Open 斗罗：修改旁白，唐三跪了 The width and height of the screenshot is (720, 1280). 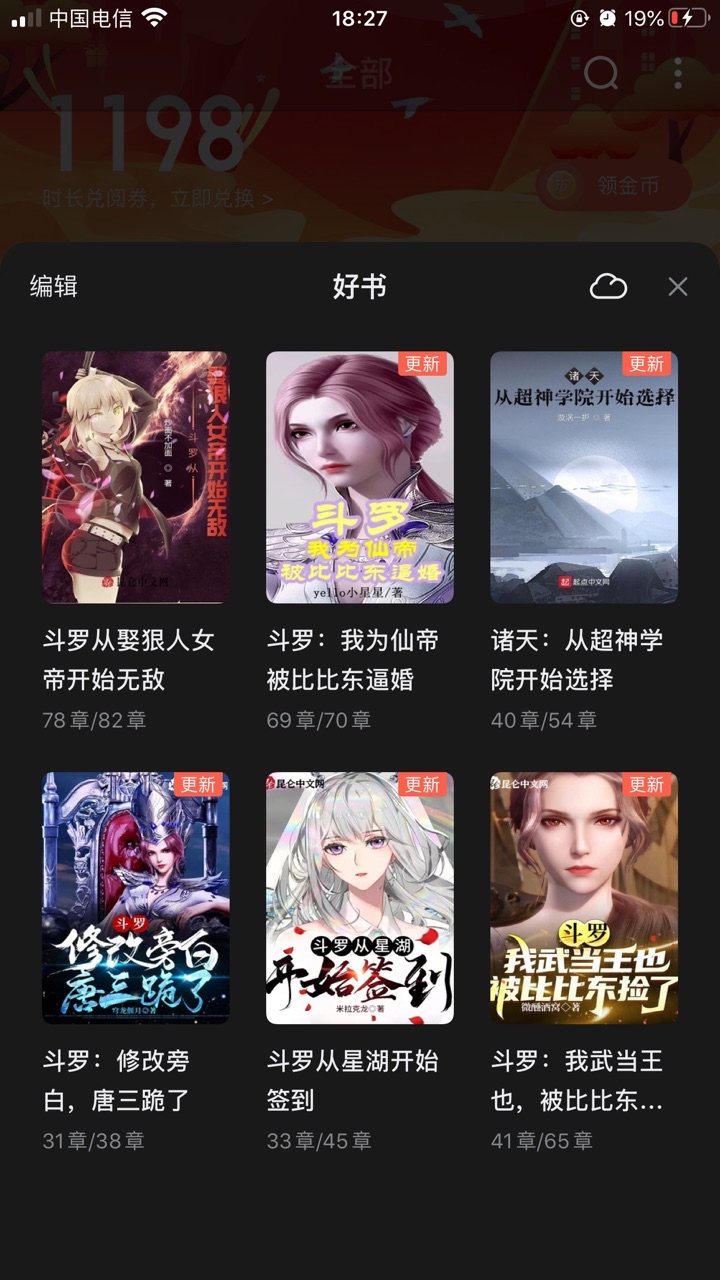(x=135, y=897)
